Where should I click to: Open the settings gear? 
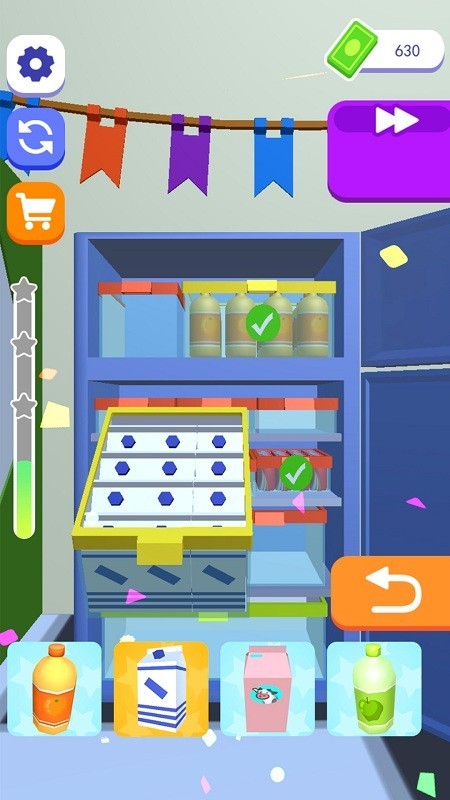pos(36,64)
